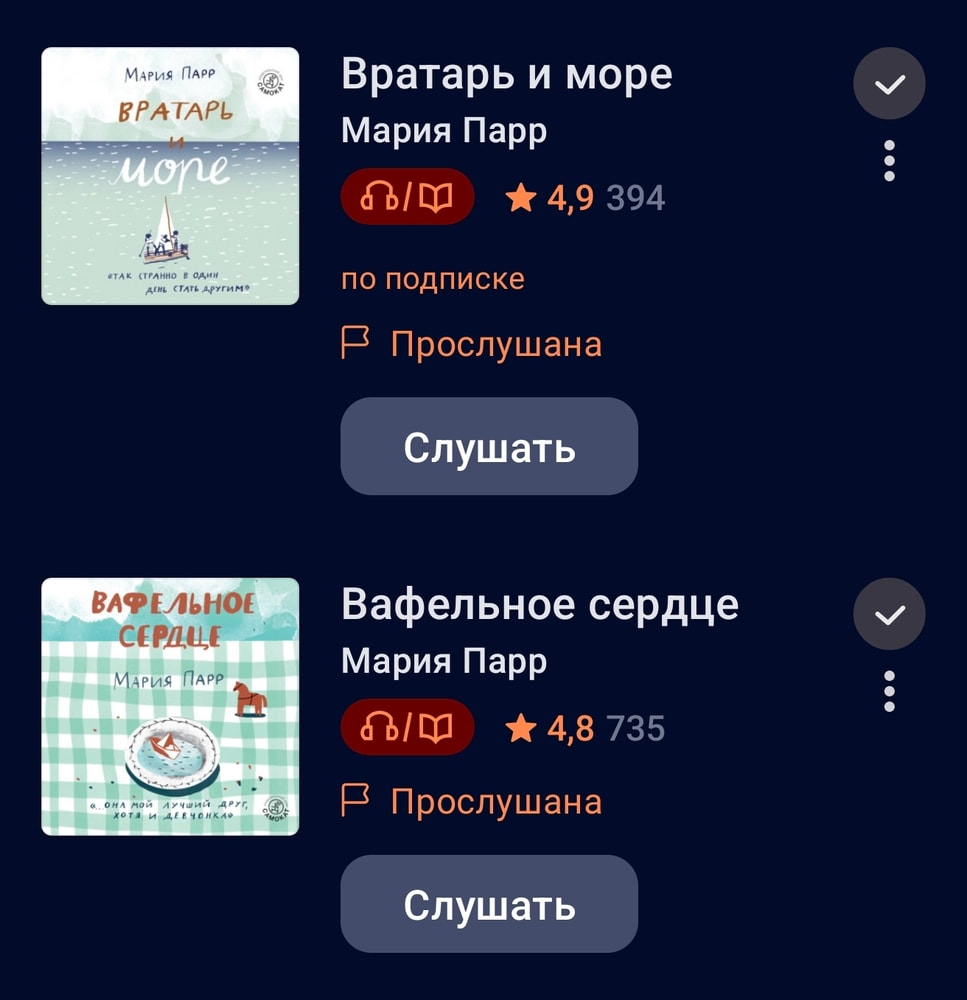Tap the checkmark icon for «Вафельное сердце»
Screen dimensions: 967x1000
(889, 614)
